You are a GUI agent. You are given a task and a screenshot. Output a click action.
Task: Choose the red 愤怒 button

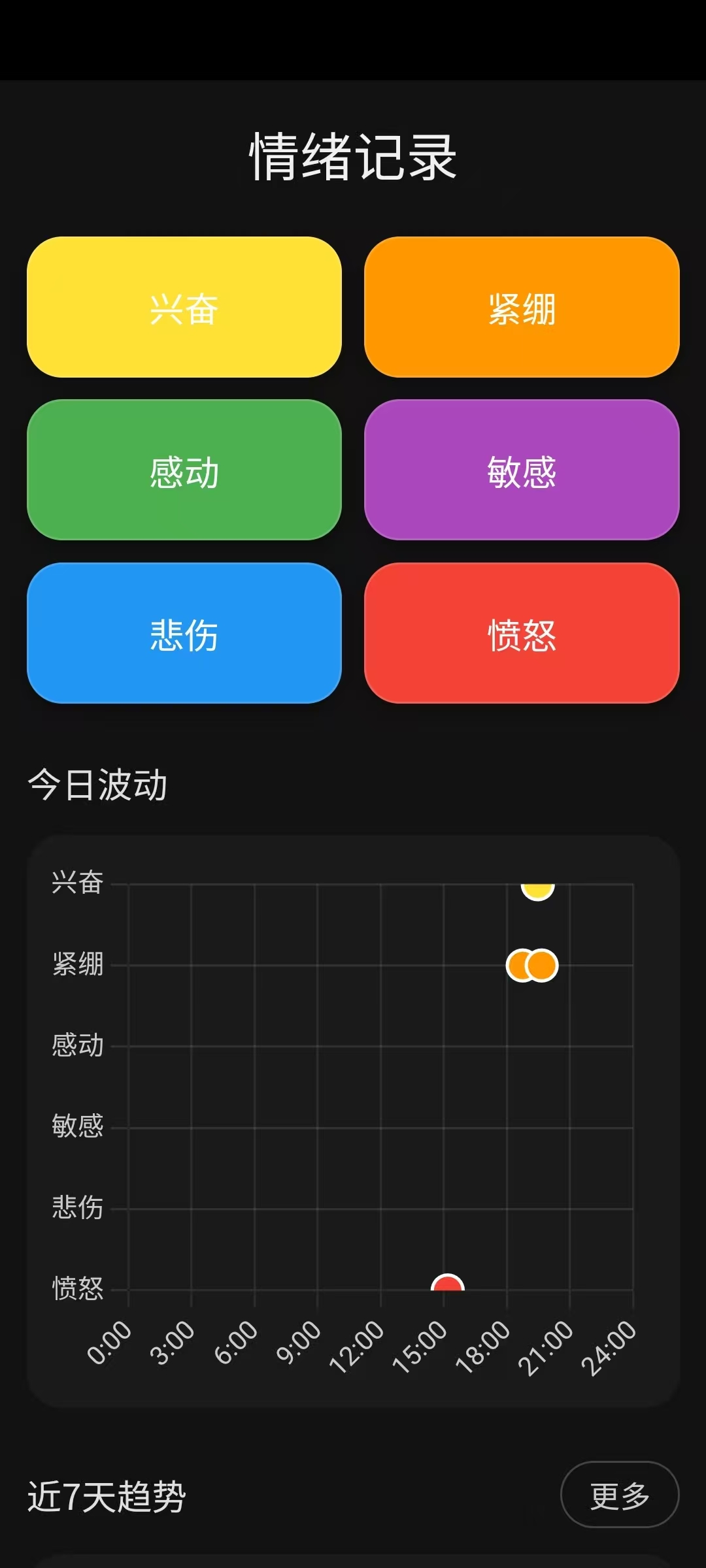(x=522, y=633)
